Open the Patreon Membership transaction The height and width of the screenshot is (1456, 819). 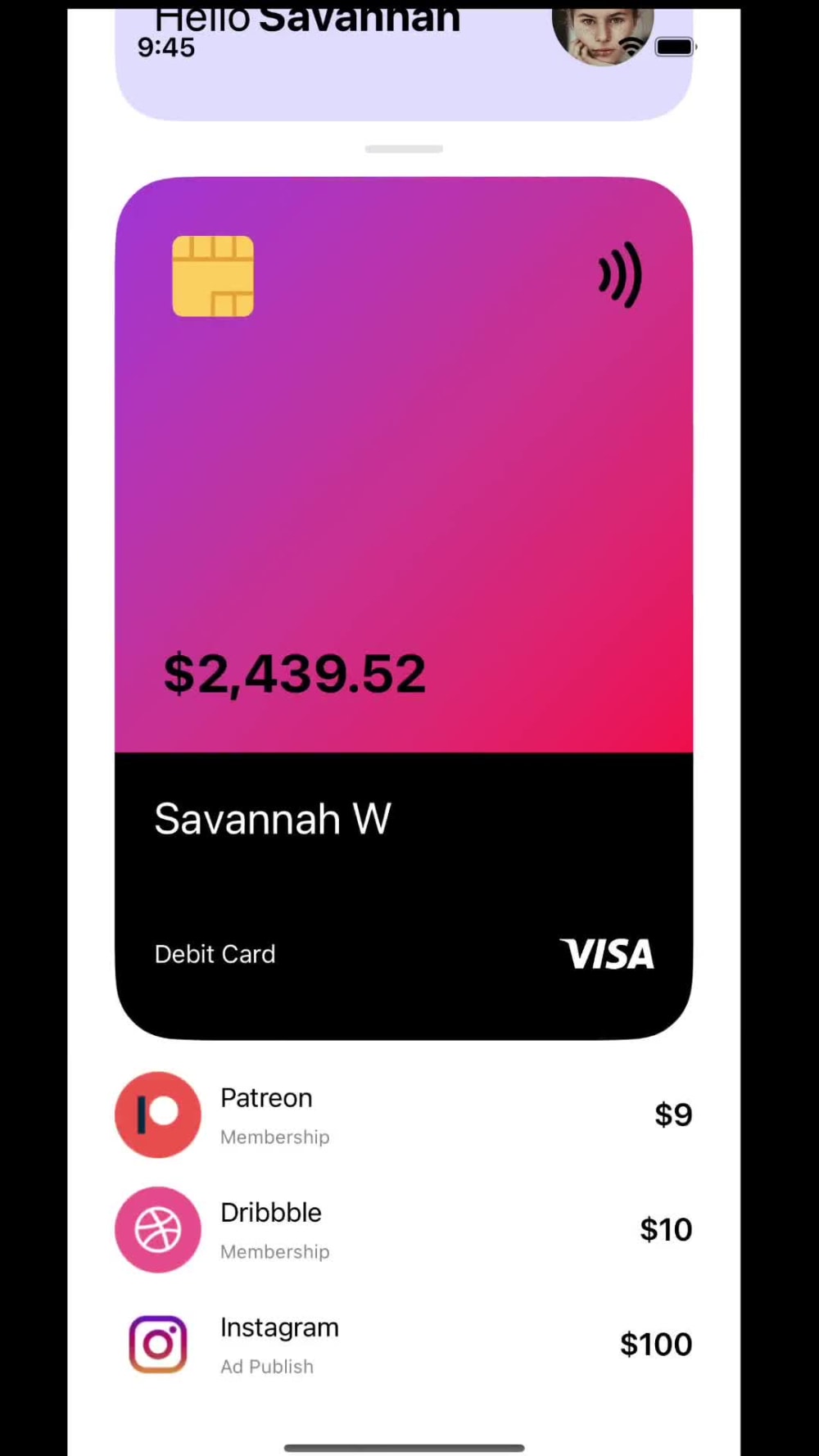(x=404, y=1115)
